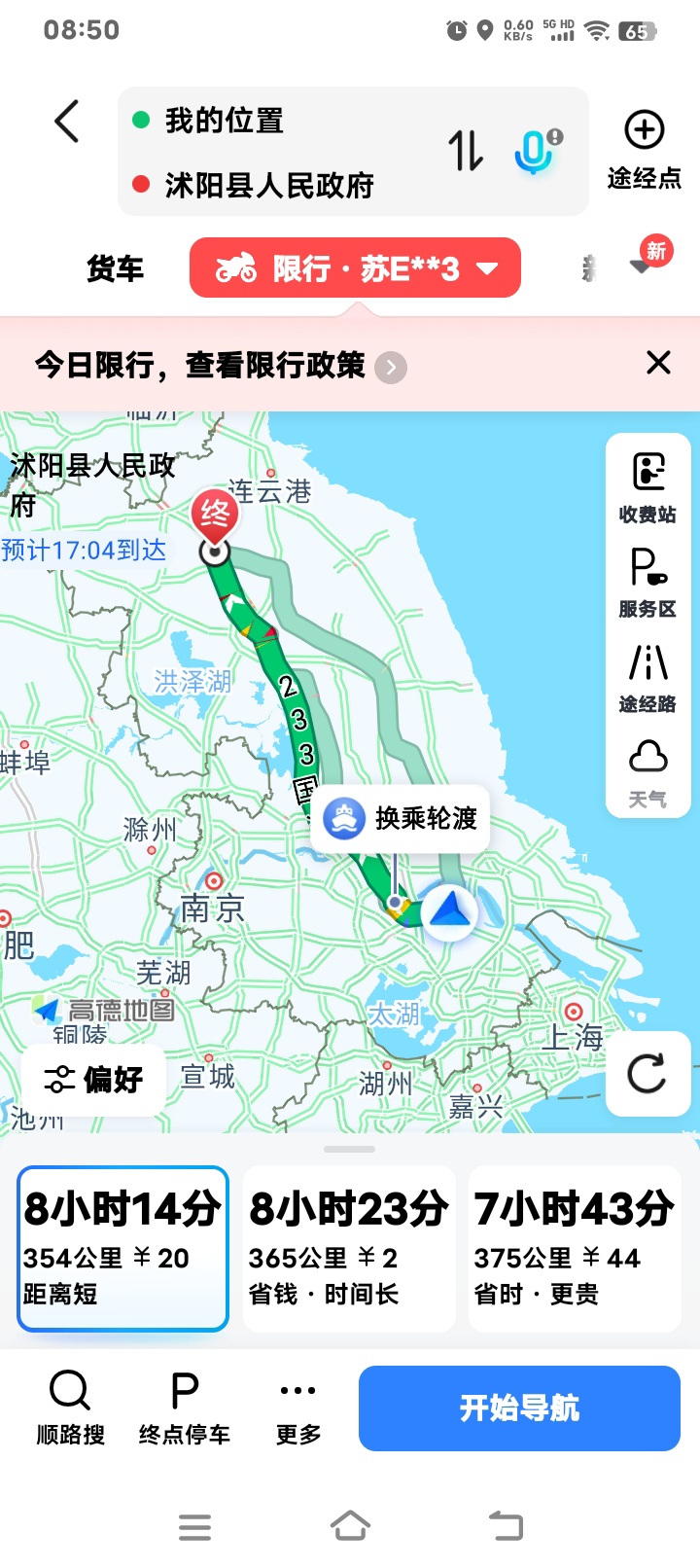700x1568 pixels.
Task: Check 天气 along the route
Action: (647, 772)
